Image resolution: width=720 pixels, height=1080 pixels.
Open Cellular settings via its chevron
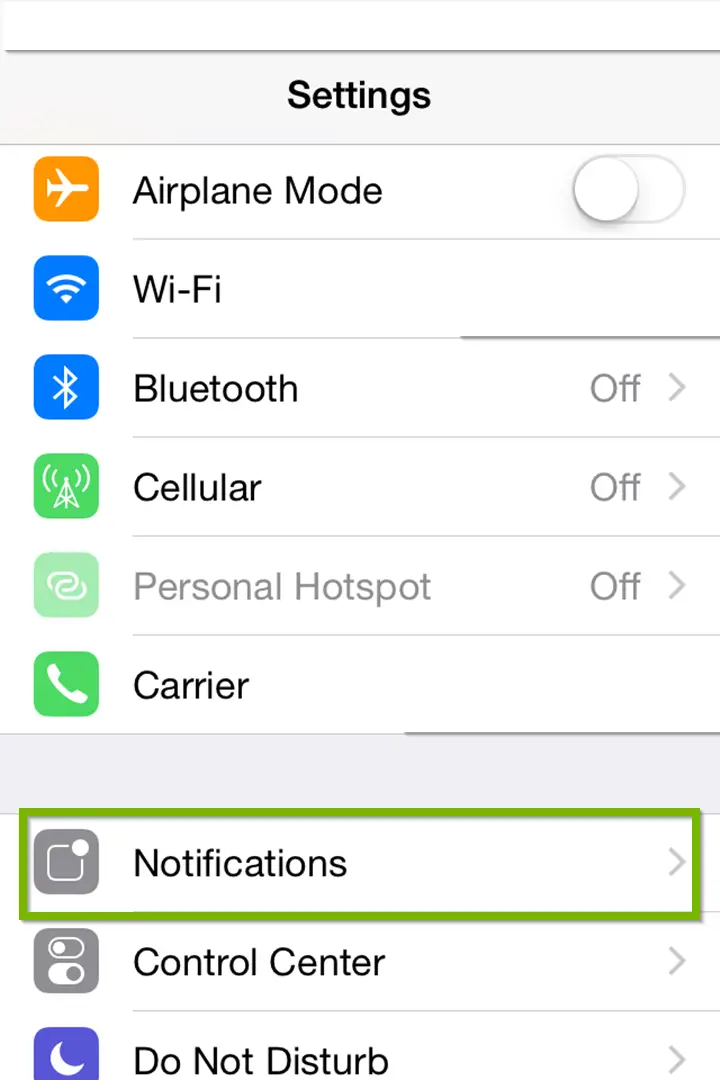[678, 486]
